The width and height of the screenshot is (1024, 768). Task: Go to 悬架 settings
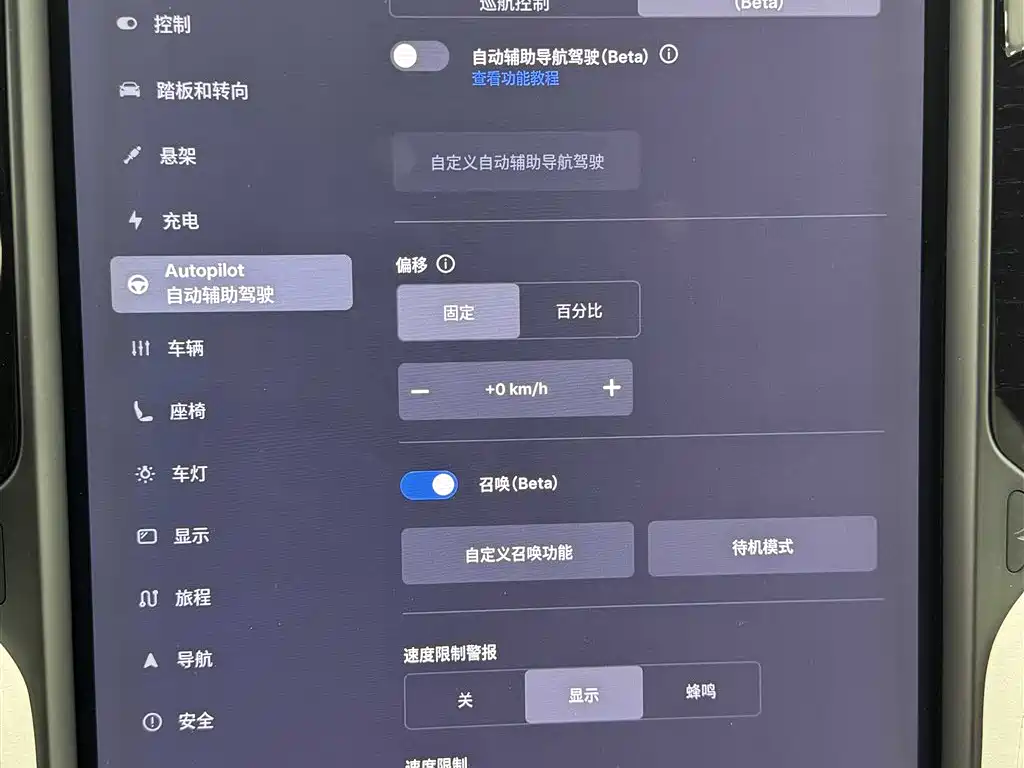coord(177,156)
